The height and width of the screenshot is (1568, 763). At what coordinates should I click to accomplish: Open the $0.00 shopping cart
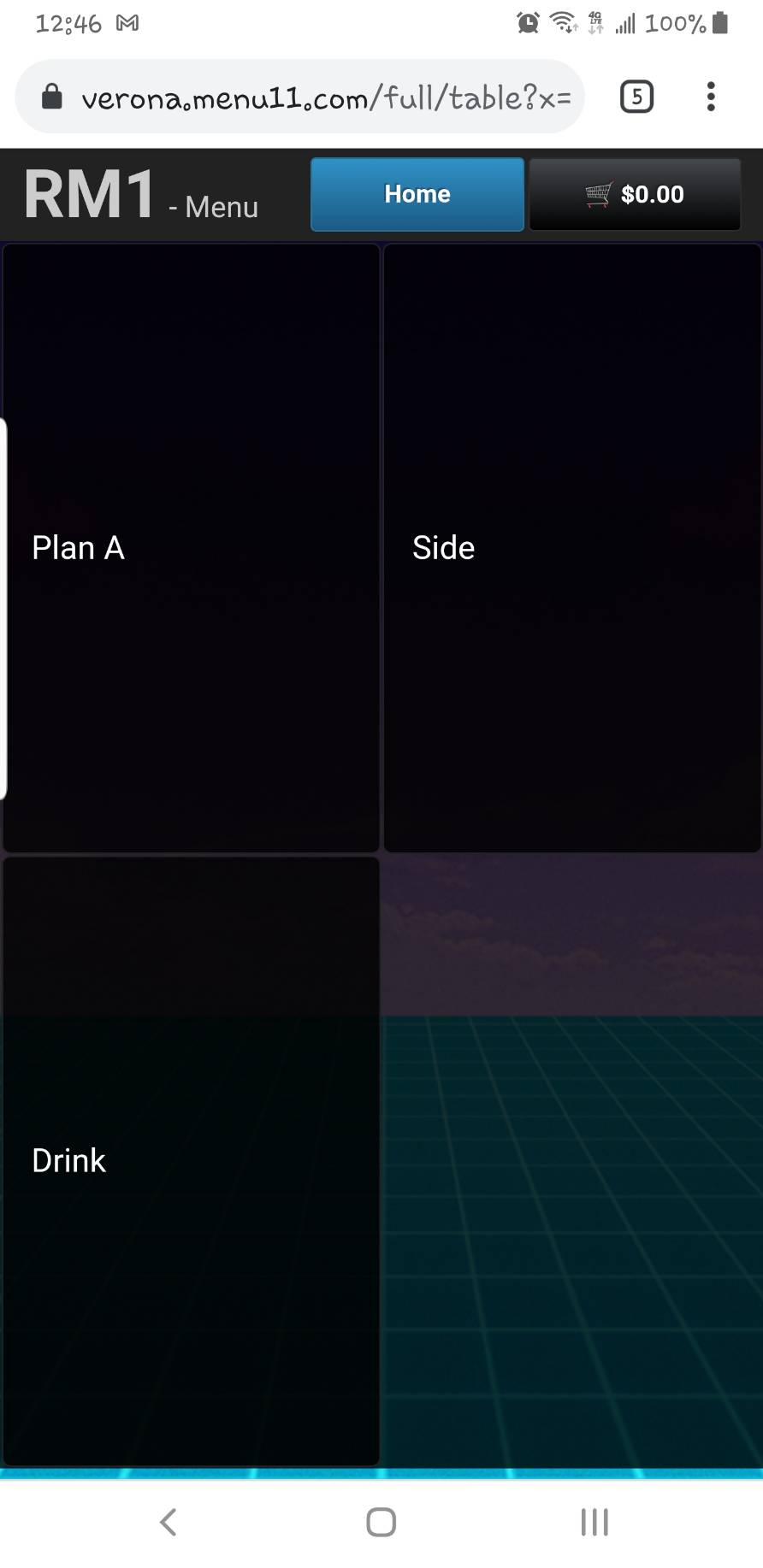pos(635,194)
